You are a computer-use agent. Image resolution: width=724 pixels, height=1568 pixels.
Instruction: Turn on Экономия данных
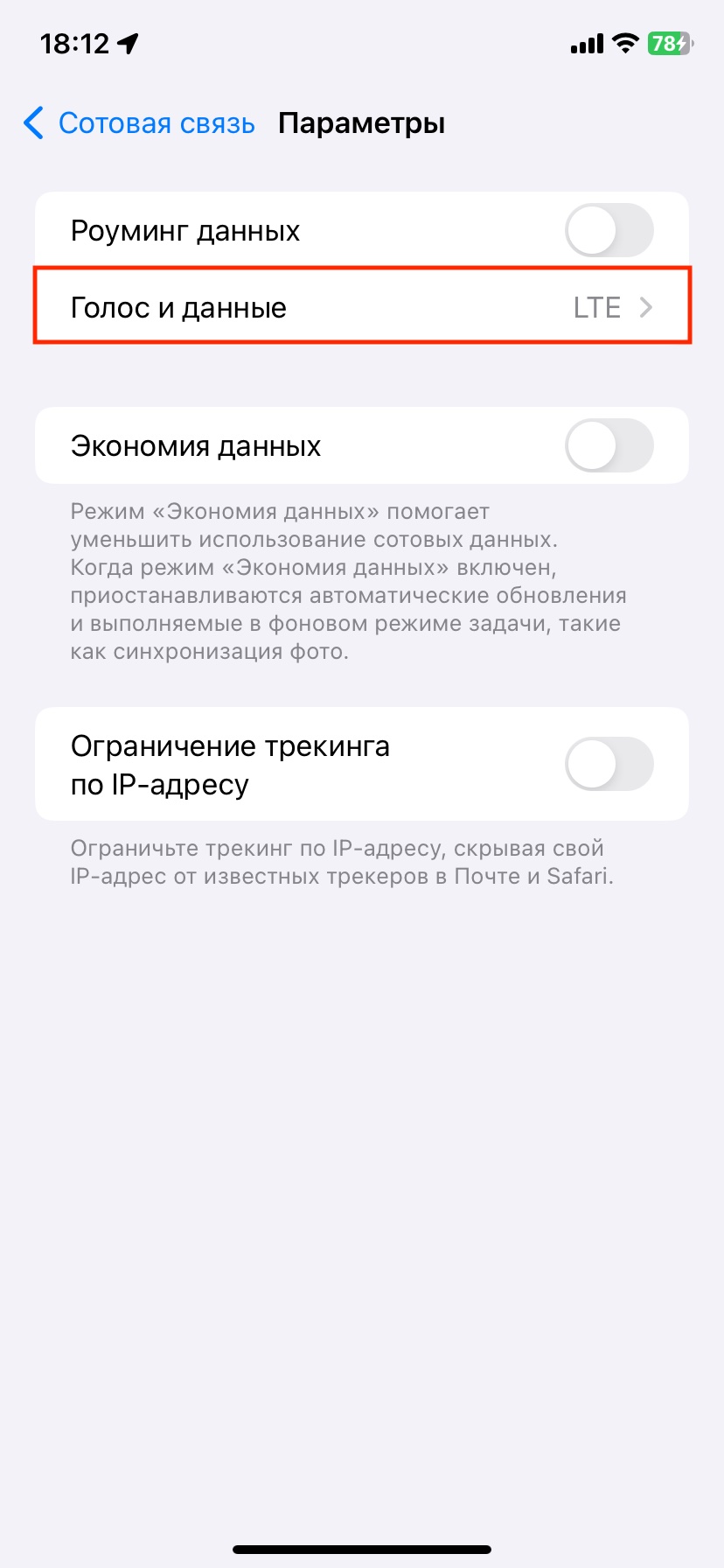pos(609,445)
